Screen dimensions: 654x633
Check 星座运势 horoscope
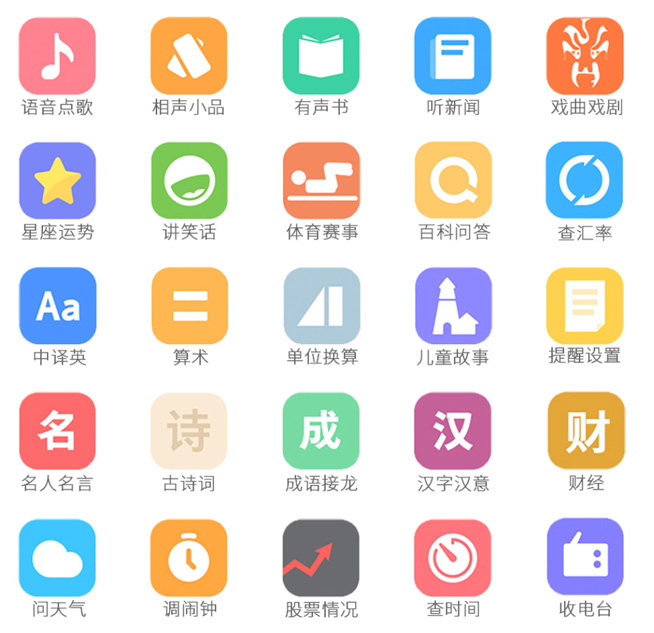[57, 181]
